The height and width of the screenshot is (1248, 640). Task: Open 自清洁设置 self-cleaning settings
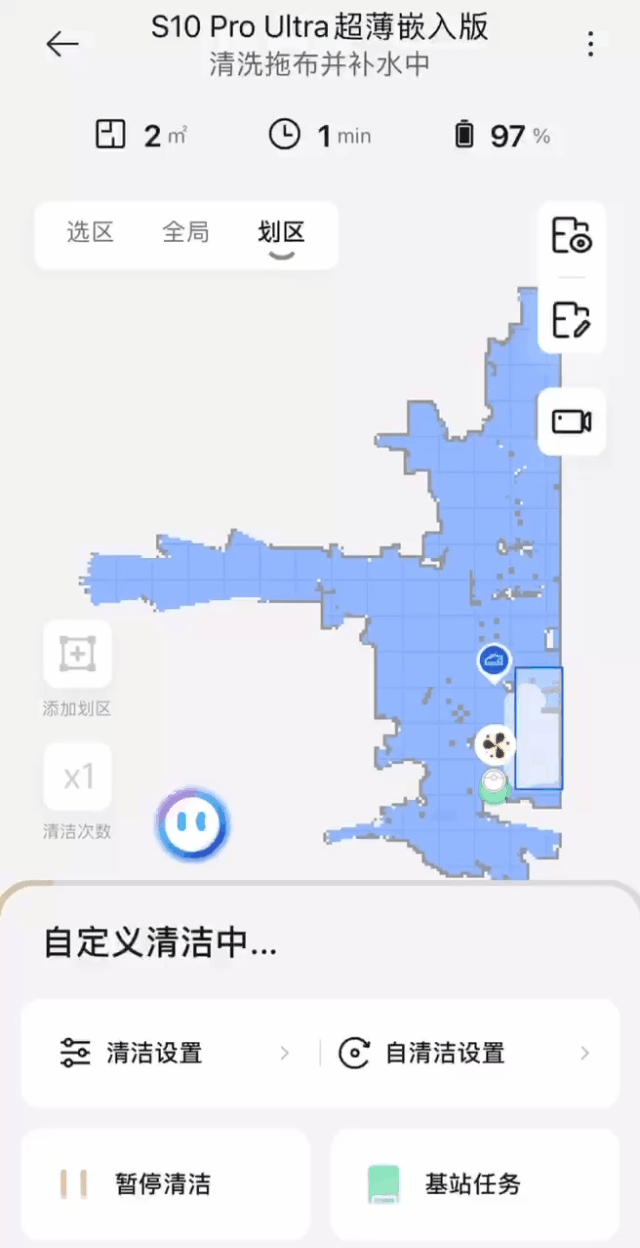pyautogui.click(x=465, y=1053)
